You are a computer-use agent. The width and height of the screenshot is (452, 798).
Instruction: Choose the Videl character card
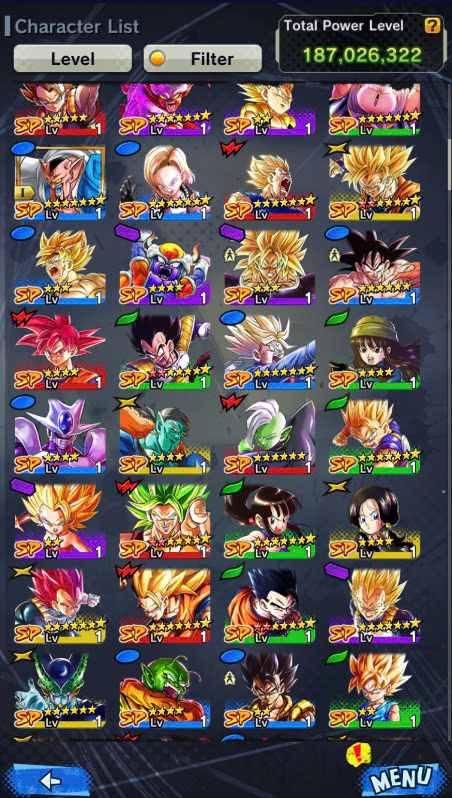375,521
